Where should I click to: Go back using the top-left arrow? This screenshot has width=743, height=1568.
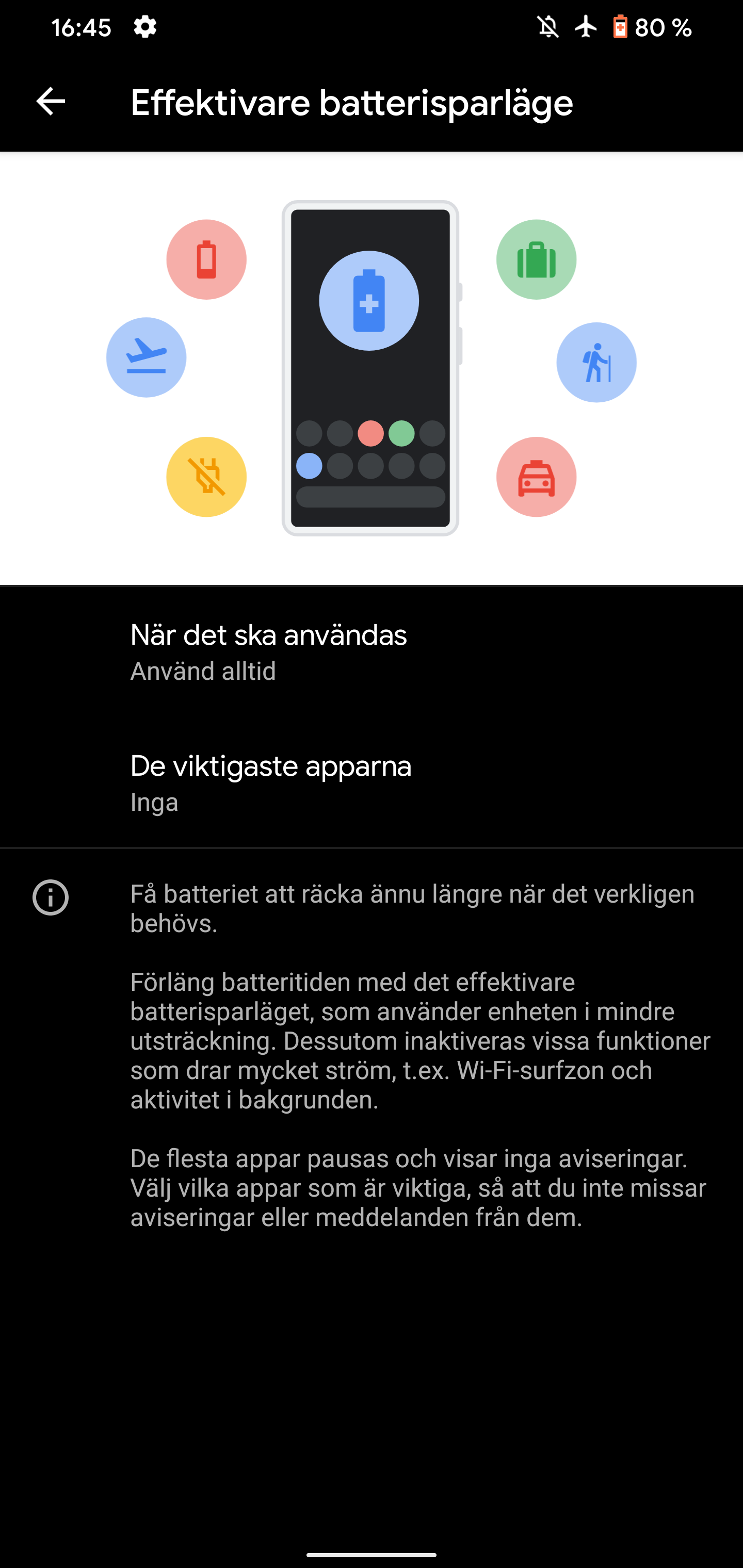click(51, 101)
